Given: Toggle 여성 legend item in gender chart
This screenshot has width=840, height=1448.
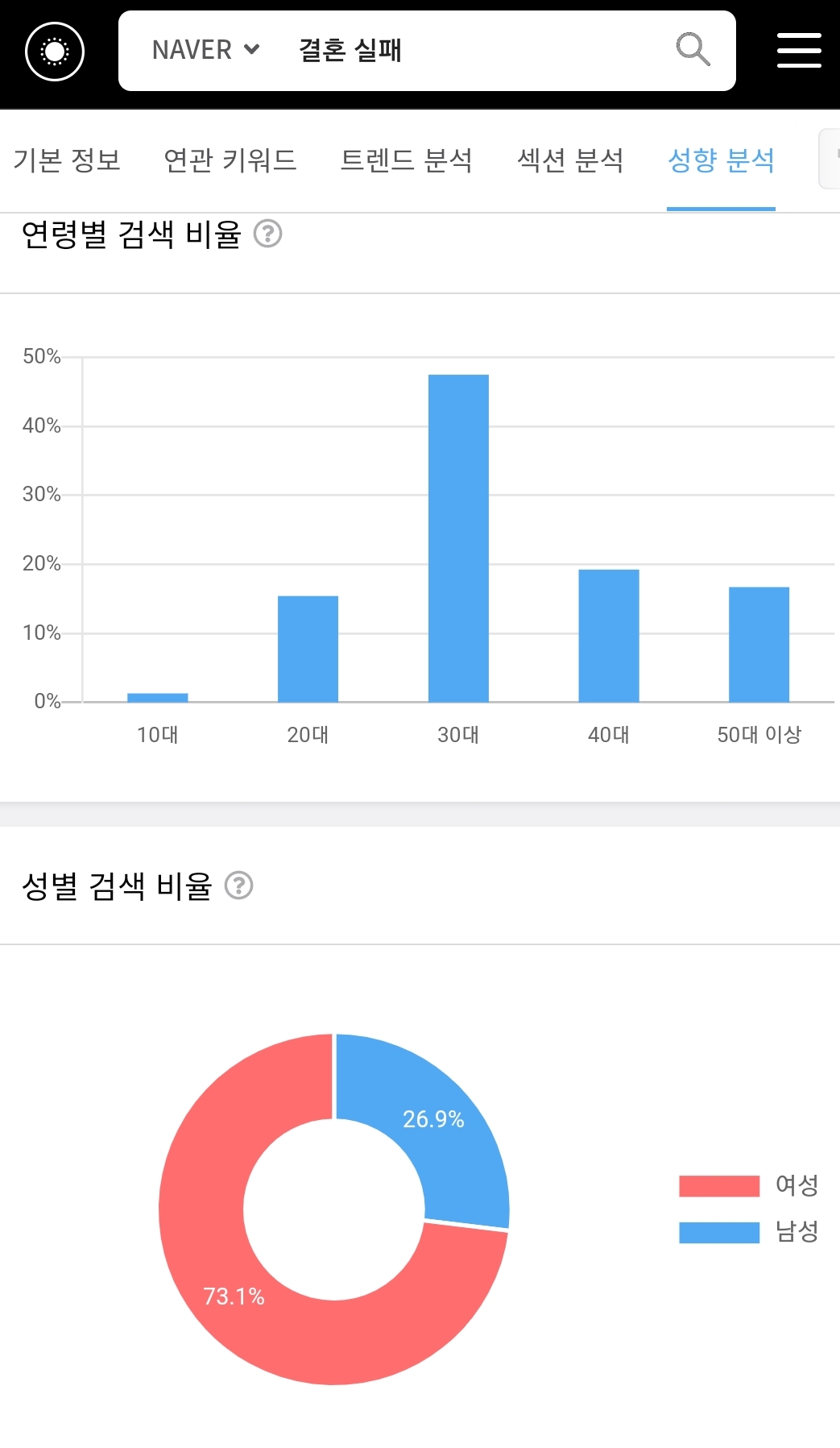Looking at the screenshot, I should [748, 1185].
